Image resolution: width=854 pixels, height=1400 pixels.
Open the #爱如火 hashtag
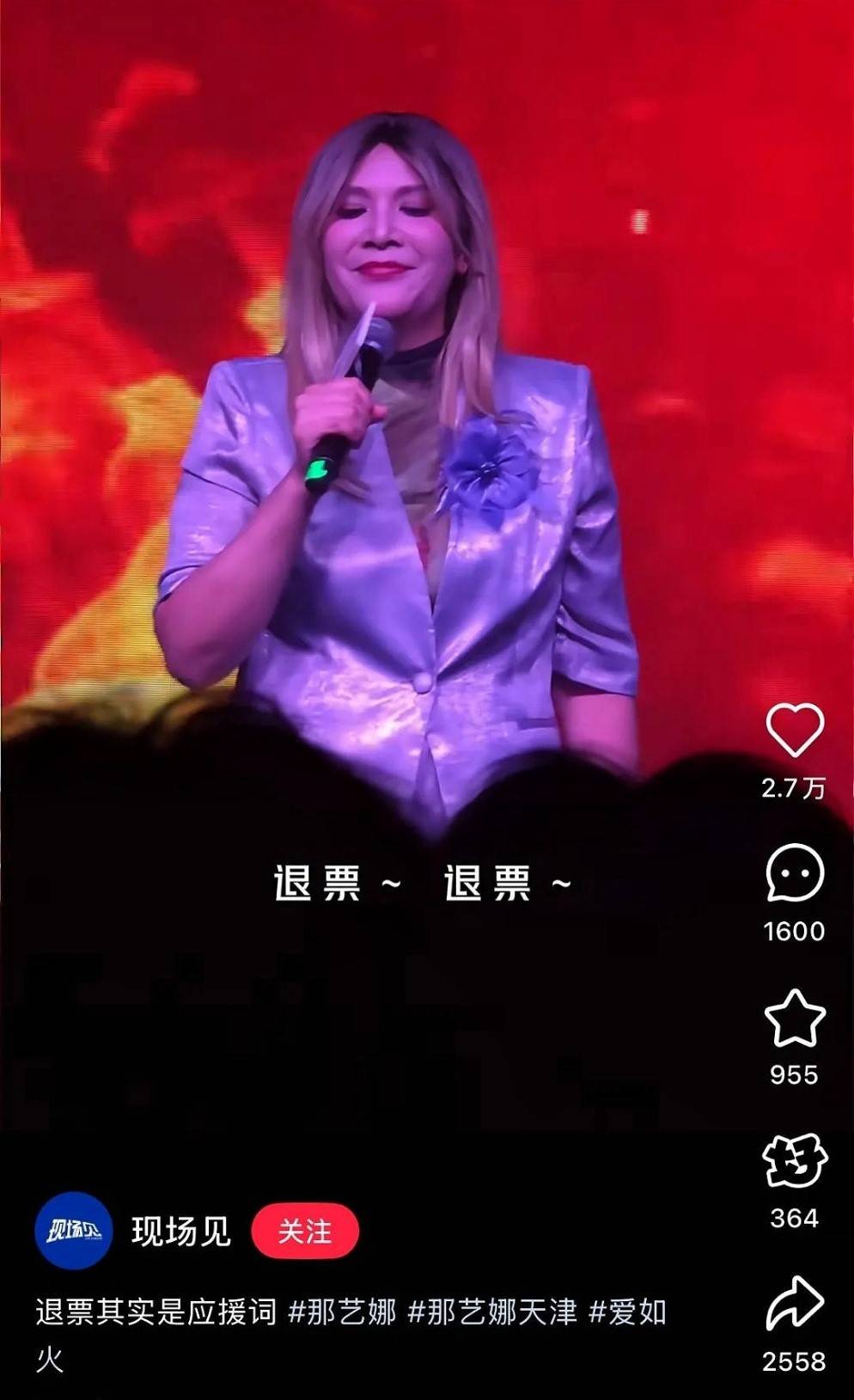pos(351,1336)
